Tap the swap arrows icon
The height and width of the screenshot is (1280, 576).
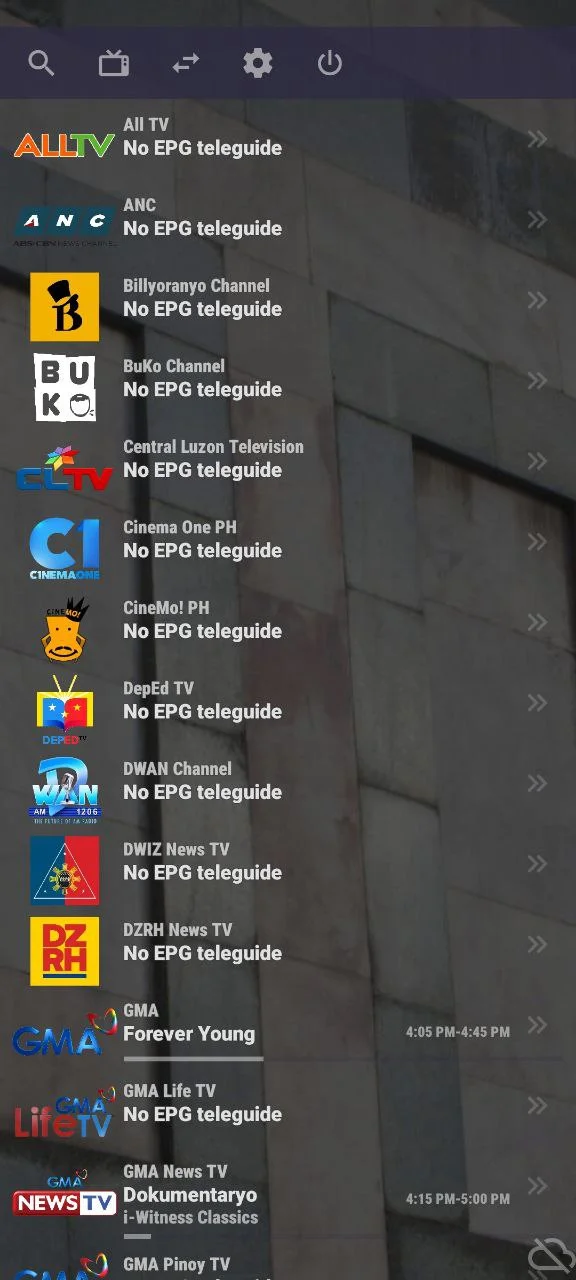tap(185, 64)
